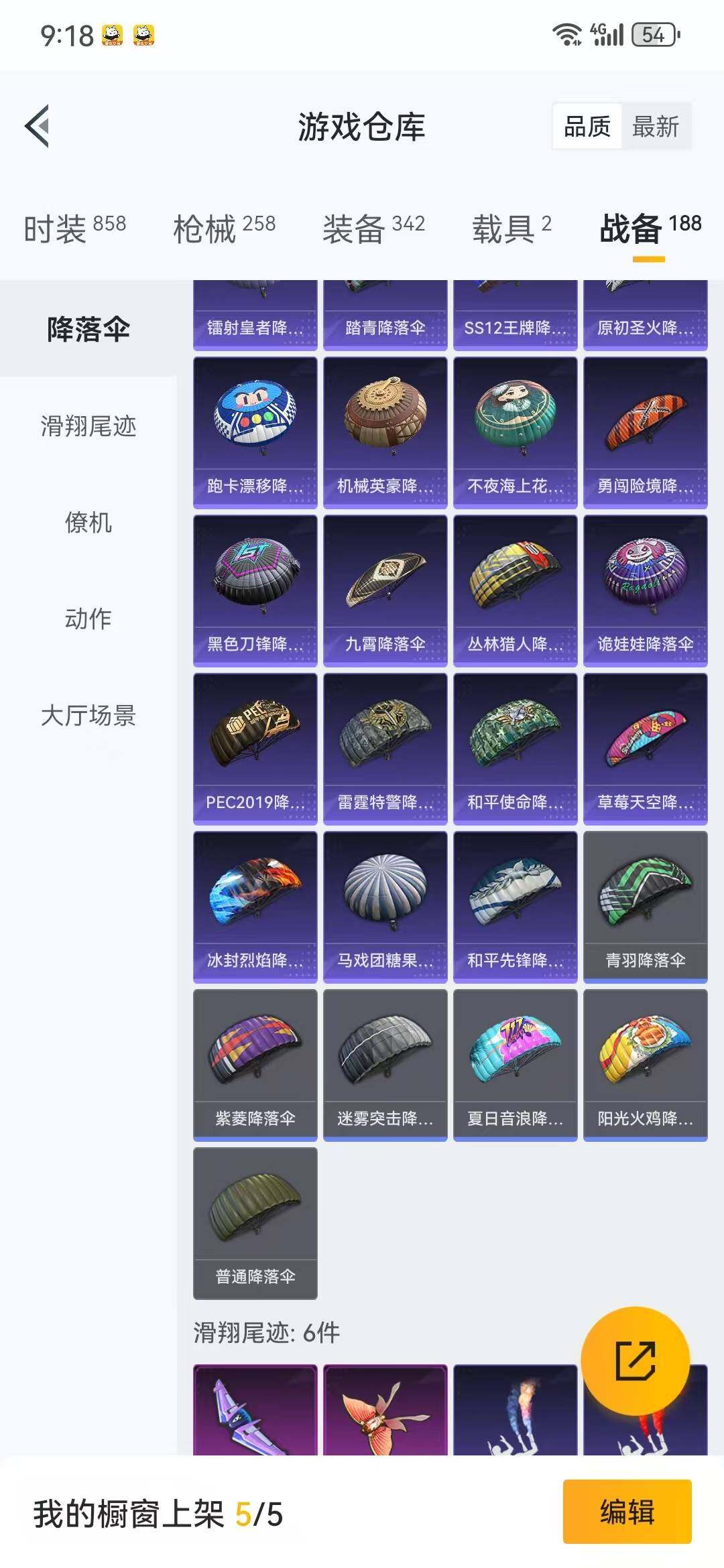Select 僚机 in the side menu

click(88, 522)
